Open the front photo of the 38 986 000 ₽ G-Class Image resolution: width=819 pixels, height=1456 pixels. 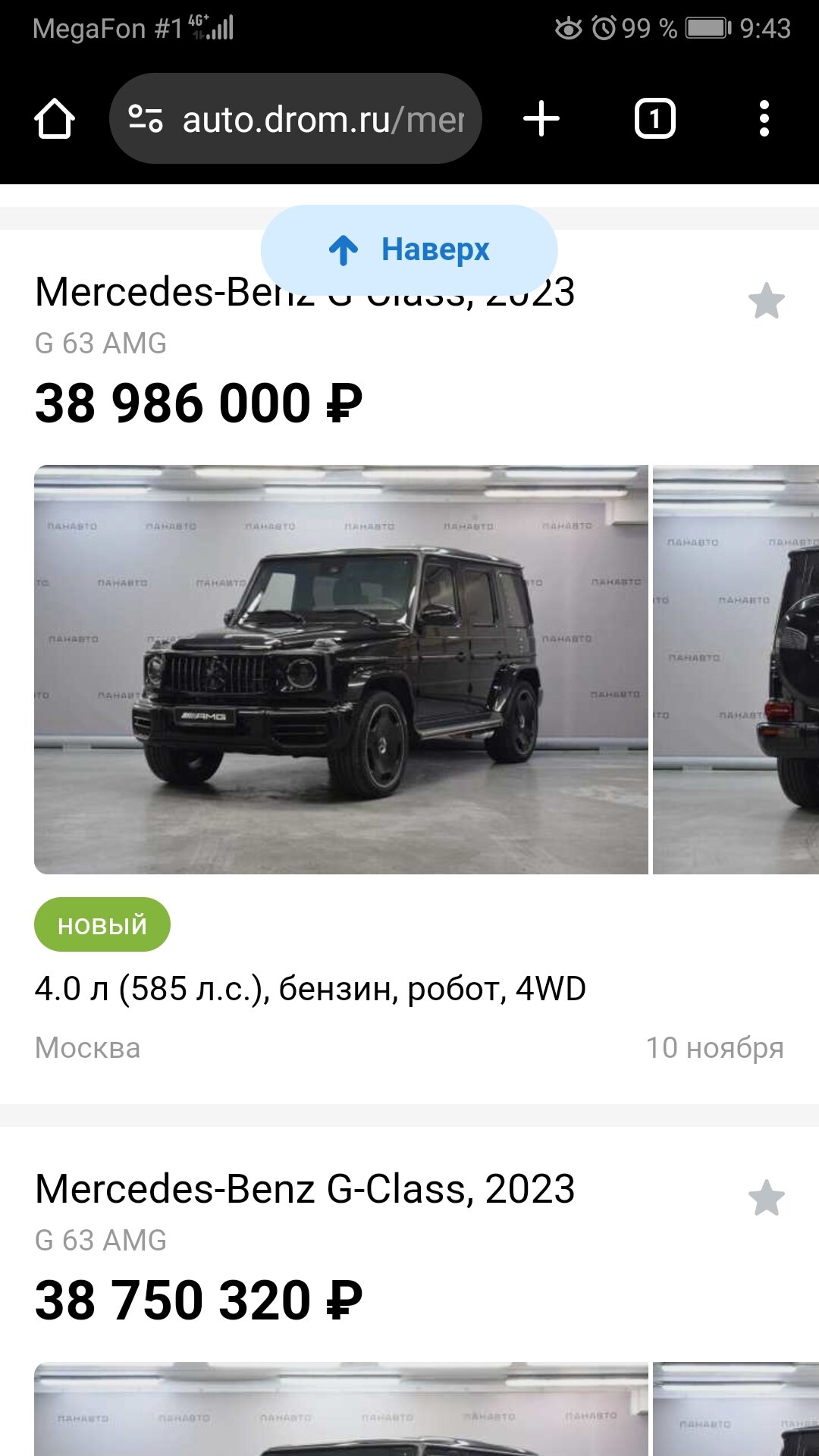tap(341, 670)
